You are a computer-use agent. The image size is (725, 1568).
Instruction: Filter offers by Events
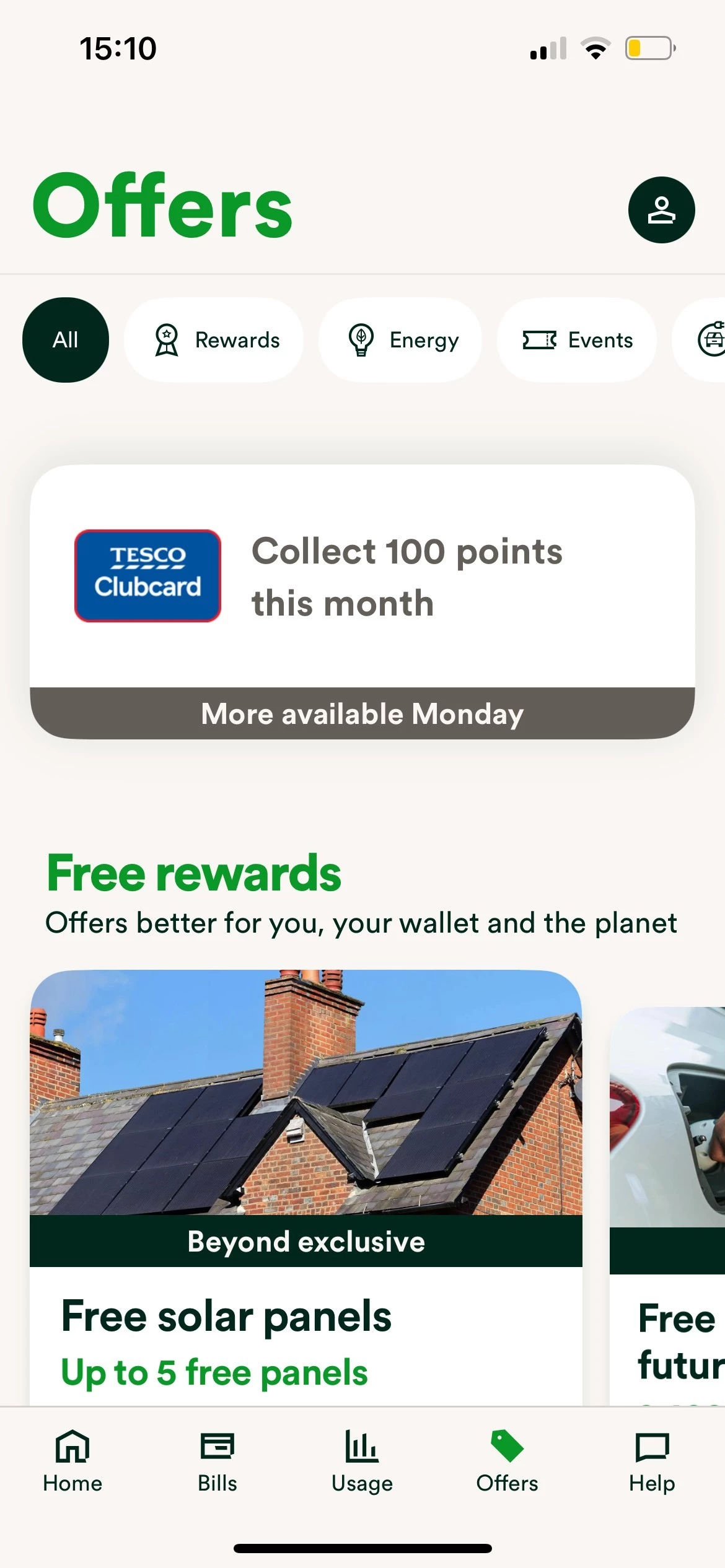(577, 340)
